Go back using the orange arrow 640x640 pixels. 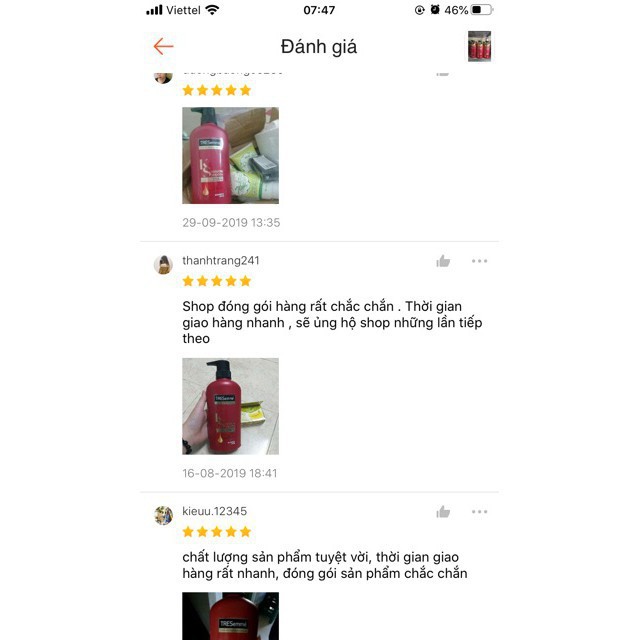coord(163,46)
